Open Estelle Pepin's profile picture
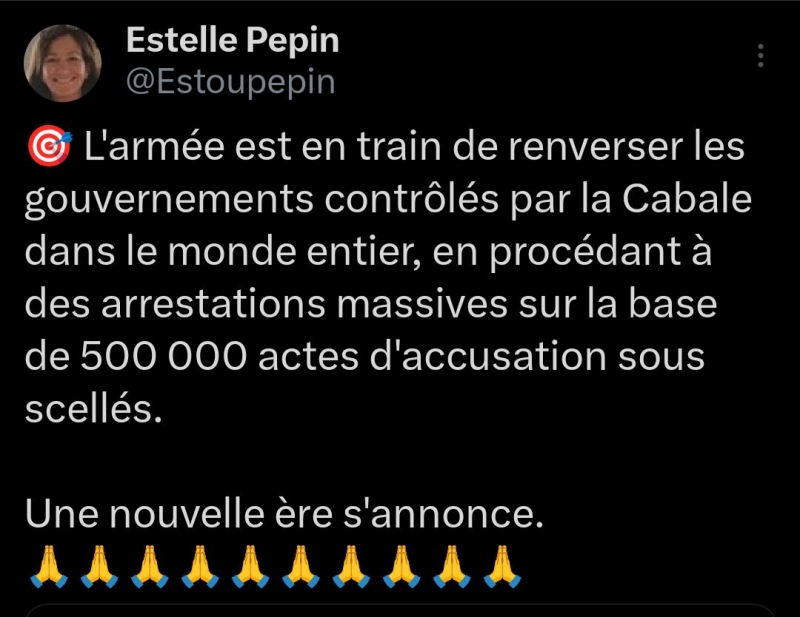The image size is (800, 617). click(63, 63)
